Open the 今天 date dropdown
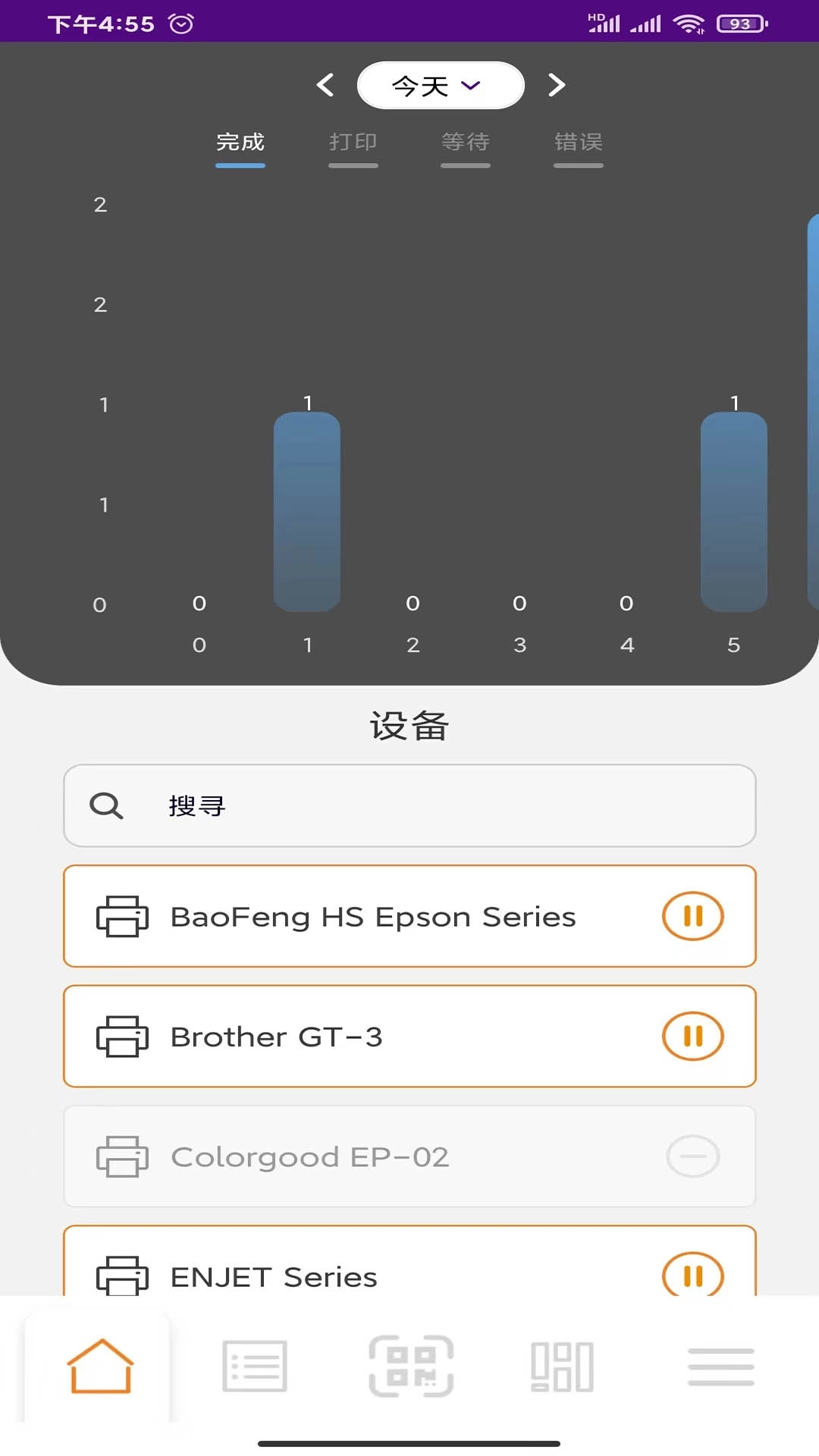 tap(440, 85)
